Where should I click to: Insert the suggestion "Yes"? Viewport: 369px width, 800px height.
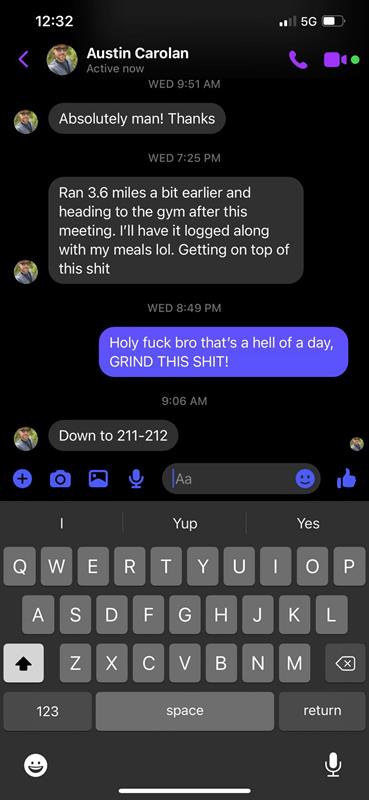pos(308,523)
